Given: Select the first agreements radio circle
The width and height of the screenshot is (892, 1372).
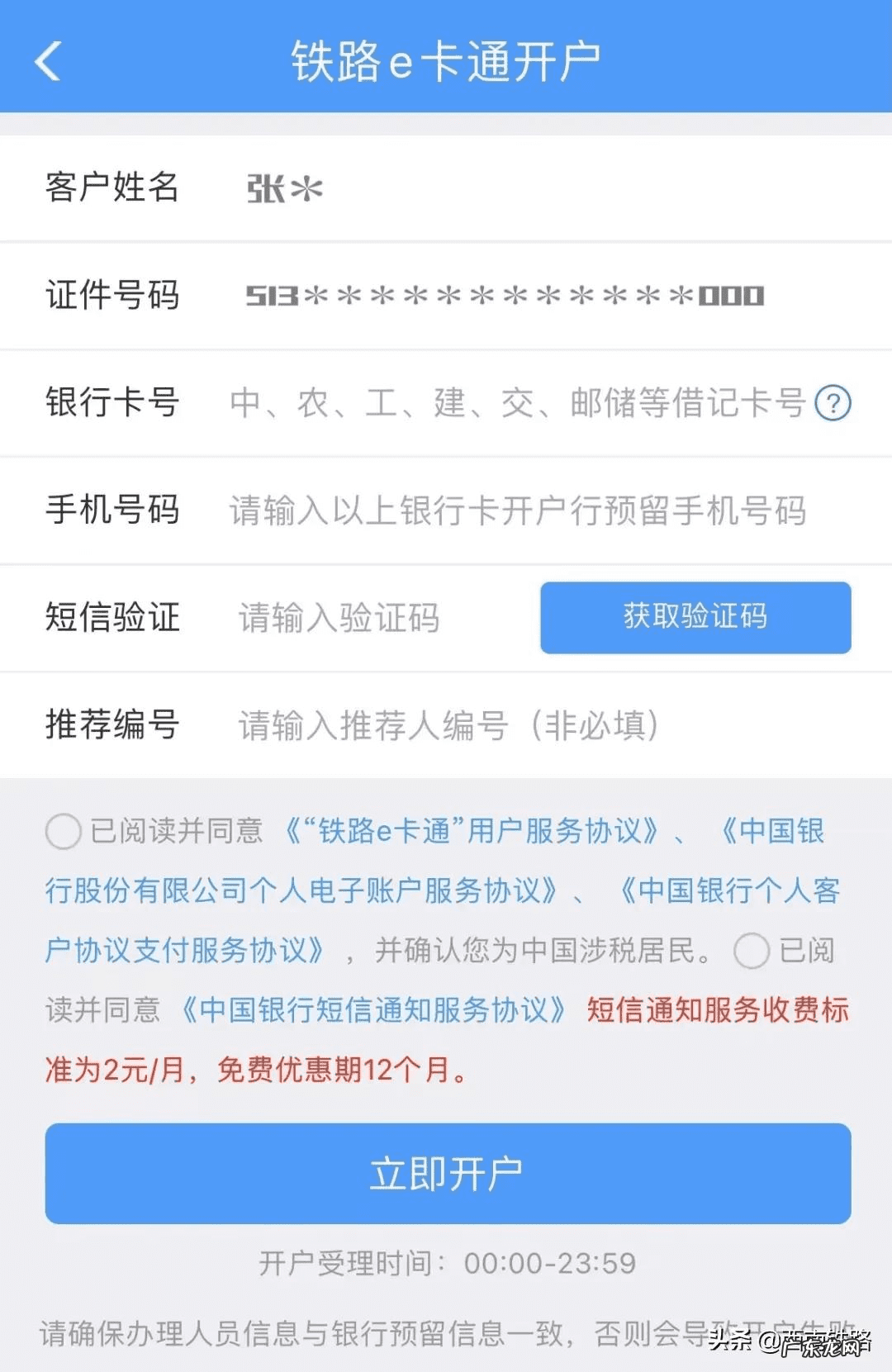Looking at the screenshot, I should click(63, 832).
